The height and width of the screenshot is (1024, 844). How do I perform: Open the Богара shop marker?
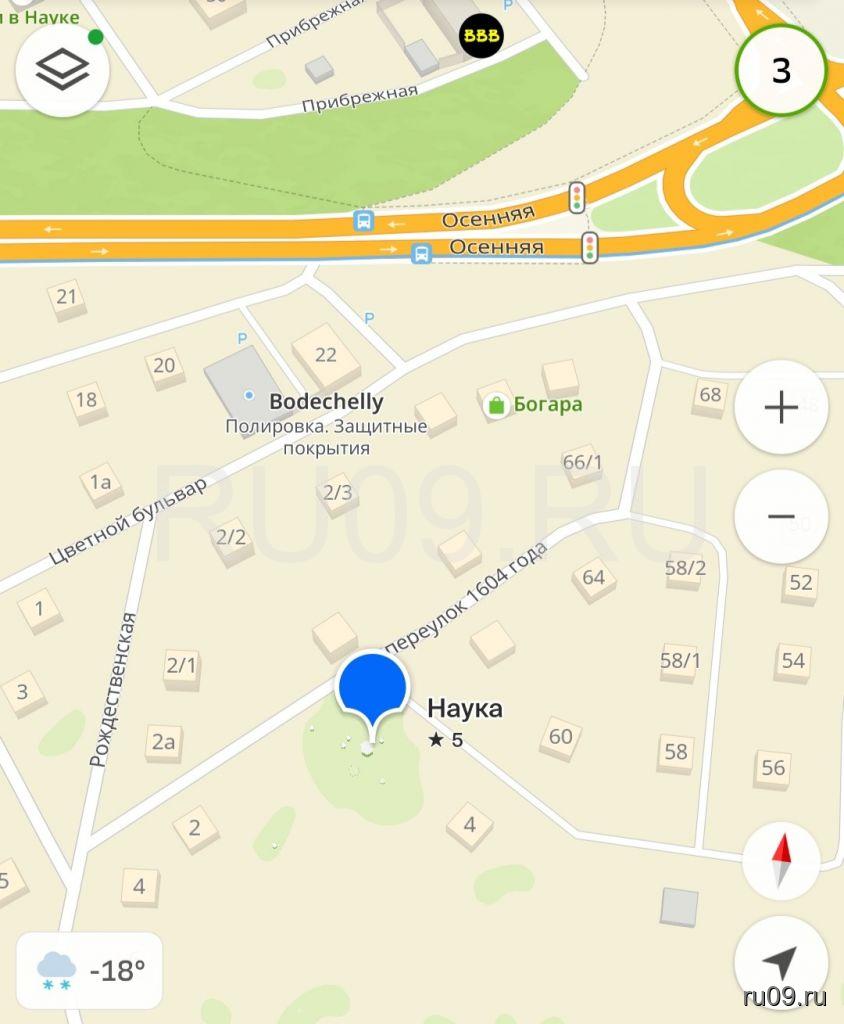pos(494,405)
